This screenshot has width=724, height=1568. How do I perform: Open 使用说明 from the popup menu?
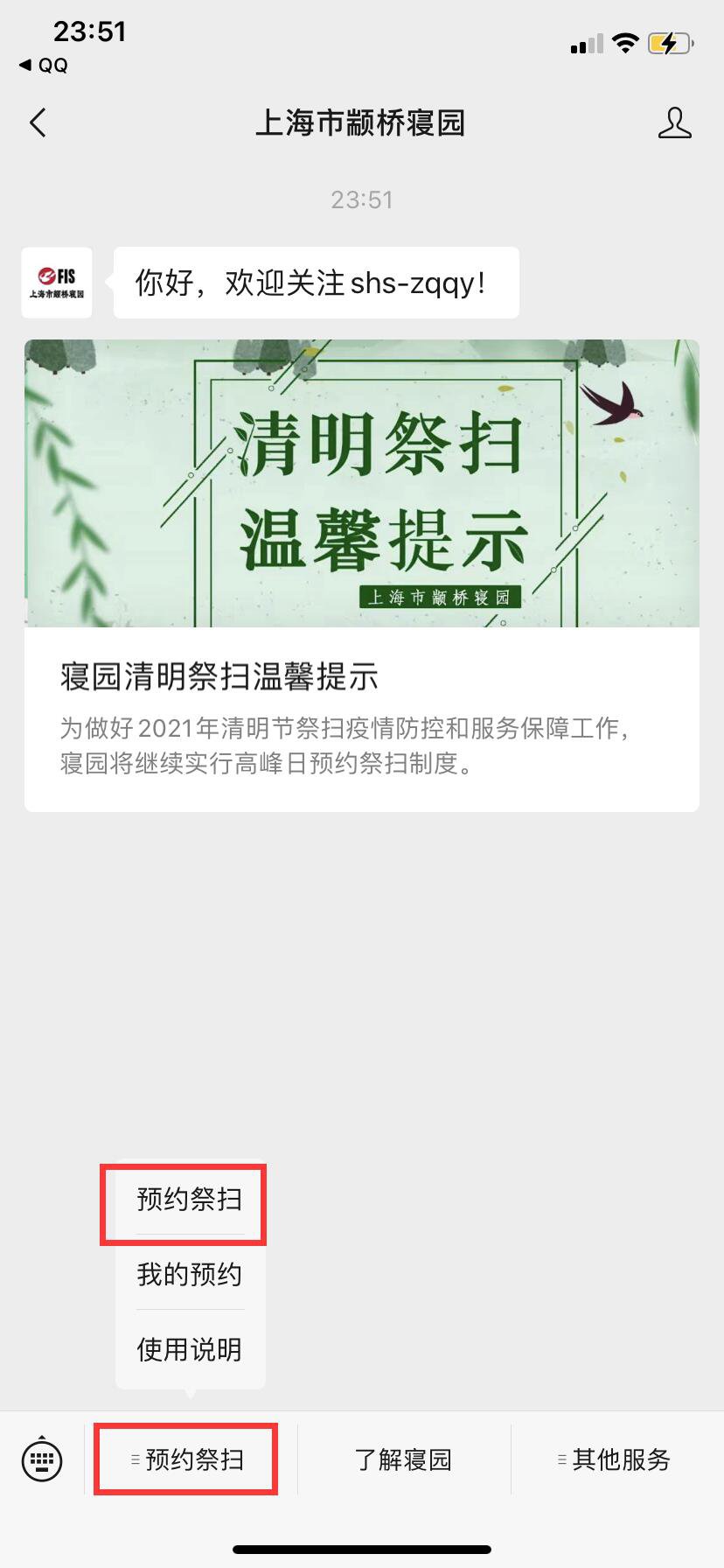pyautogui.click(x=189, y=1350)
